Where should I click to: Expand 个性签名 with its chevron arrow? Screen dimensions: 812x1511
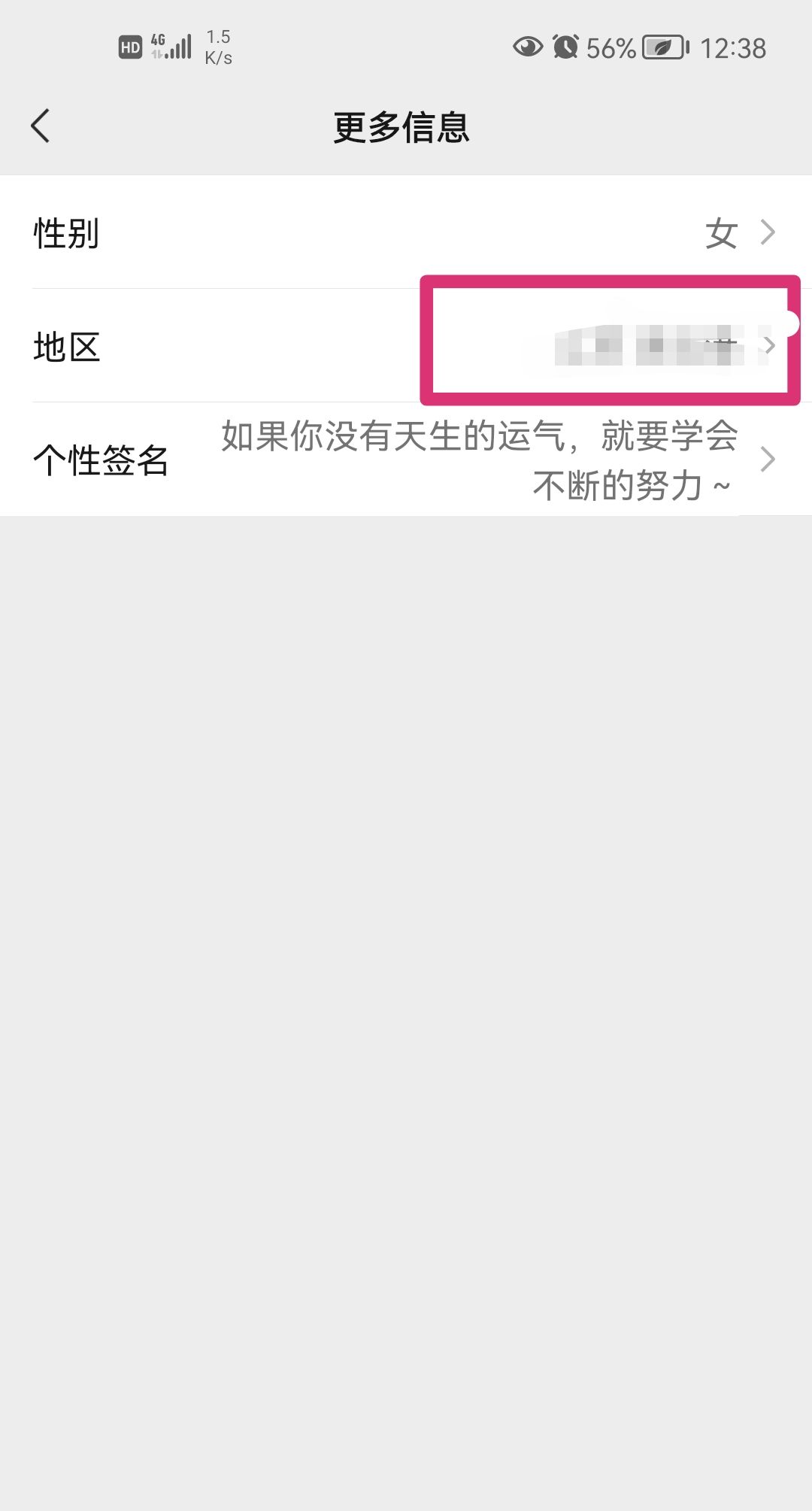coord(767,459)
